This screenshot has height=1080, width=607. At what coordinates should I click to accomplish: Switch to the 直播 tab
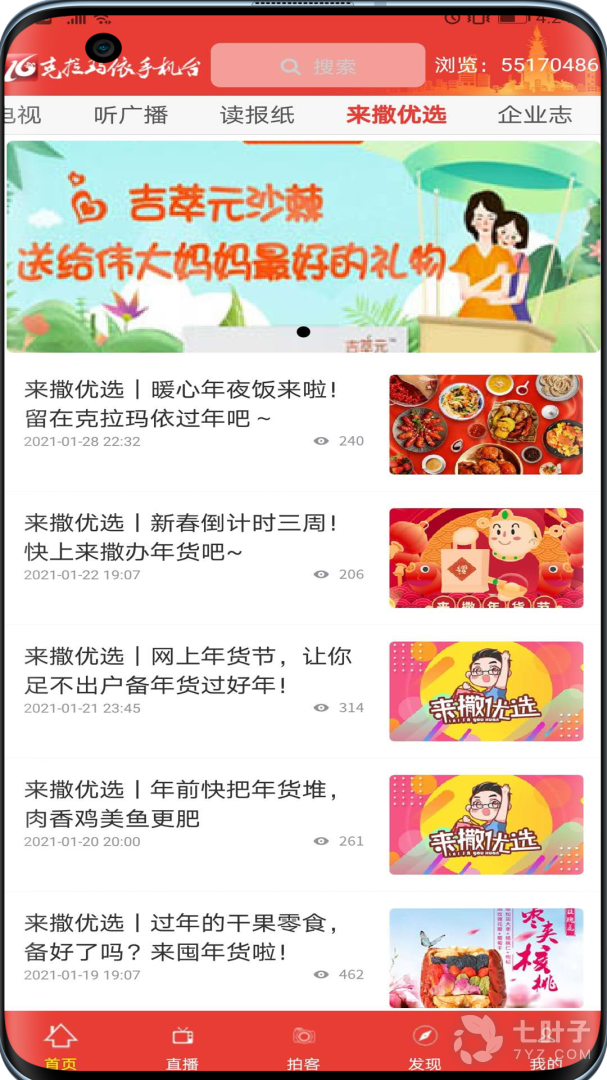tap(182, 1046)
